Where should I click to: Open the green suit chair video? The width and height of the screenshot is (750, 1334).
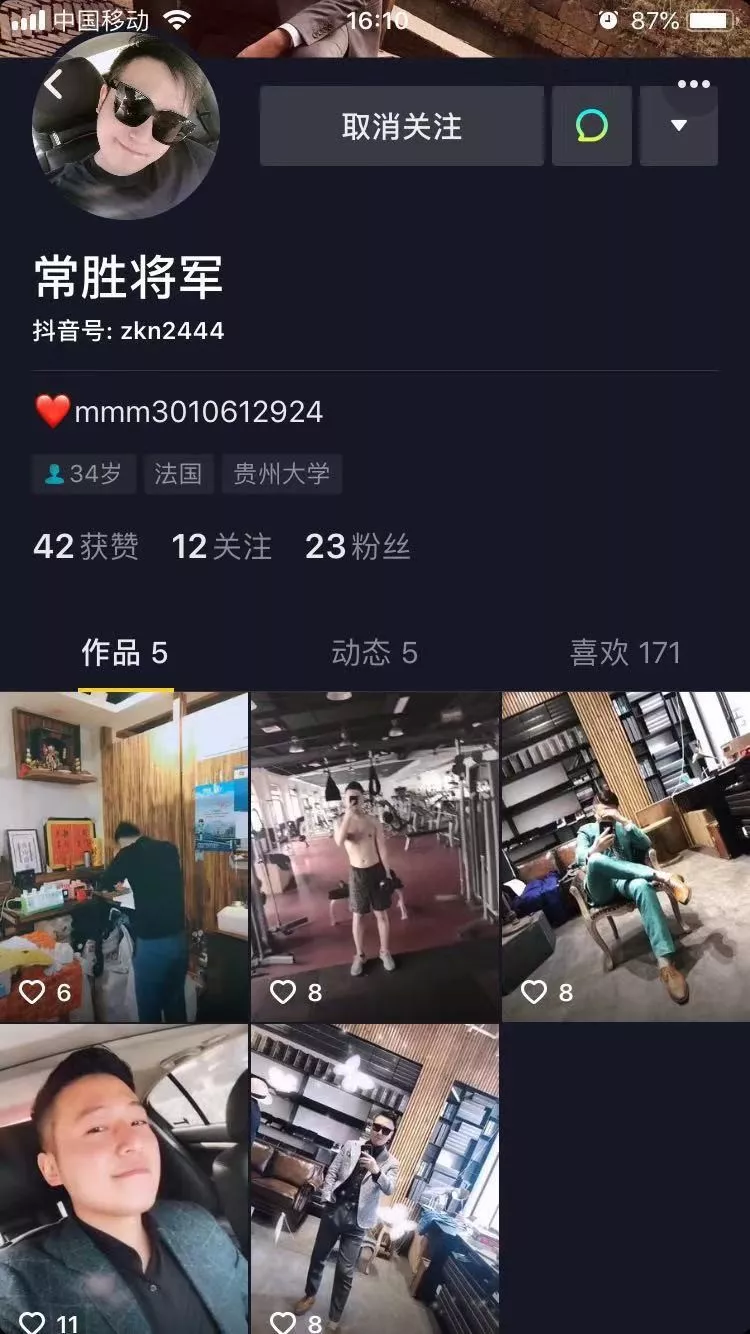pyautogui.click(x=626, y=856)
